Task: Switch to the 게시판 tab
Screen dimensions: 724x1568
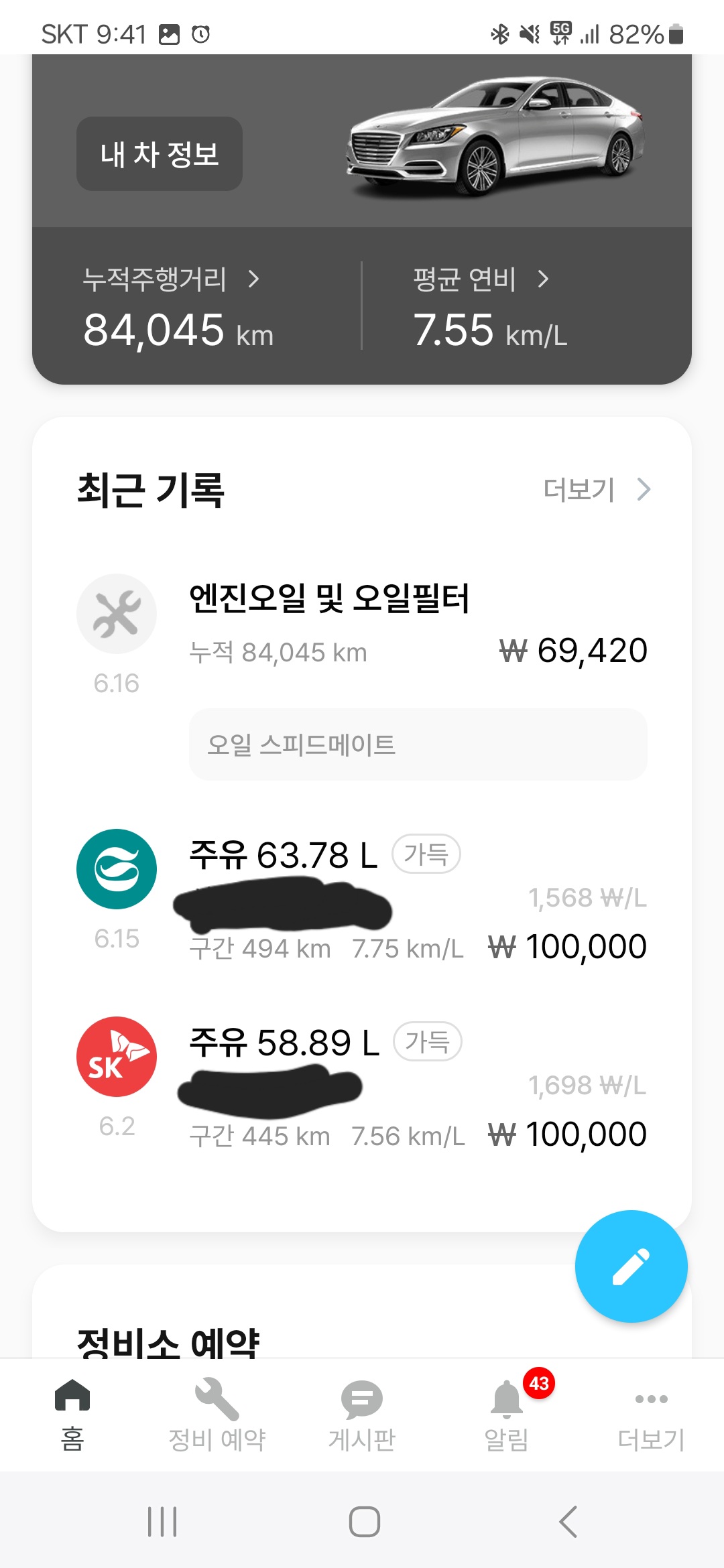Action: (x=362, y=1415)
